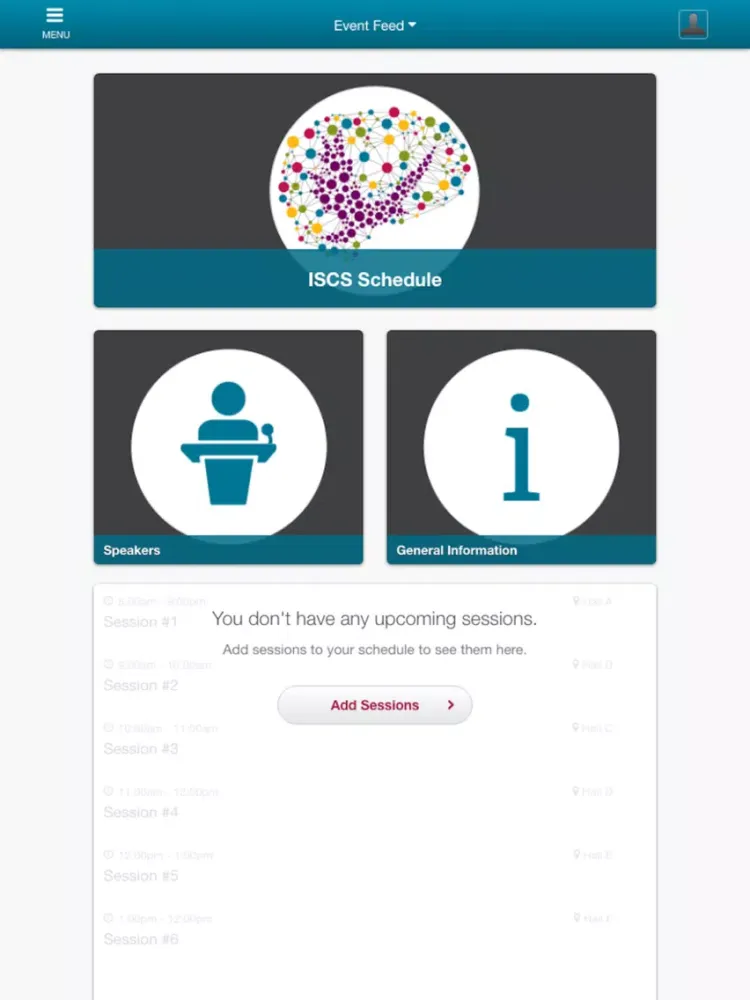Expand the Event Feed dropdown

coord(375,25)
